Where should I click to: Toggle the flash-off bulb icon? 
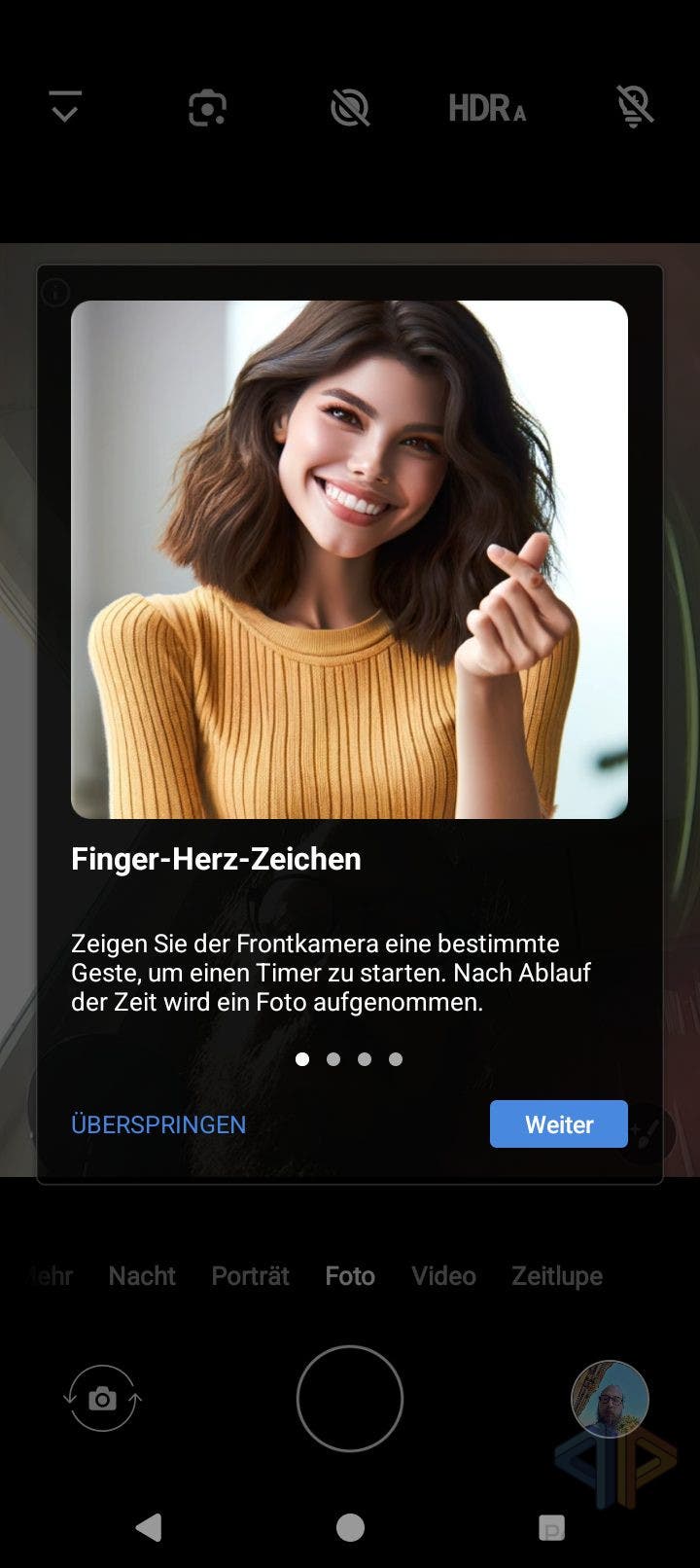pos(634,106)
